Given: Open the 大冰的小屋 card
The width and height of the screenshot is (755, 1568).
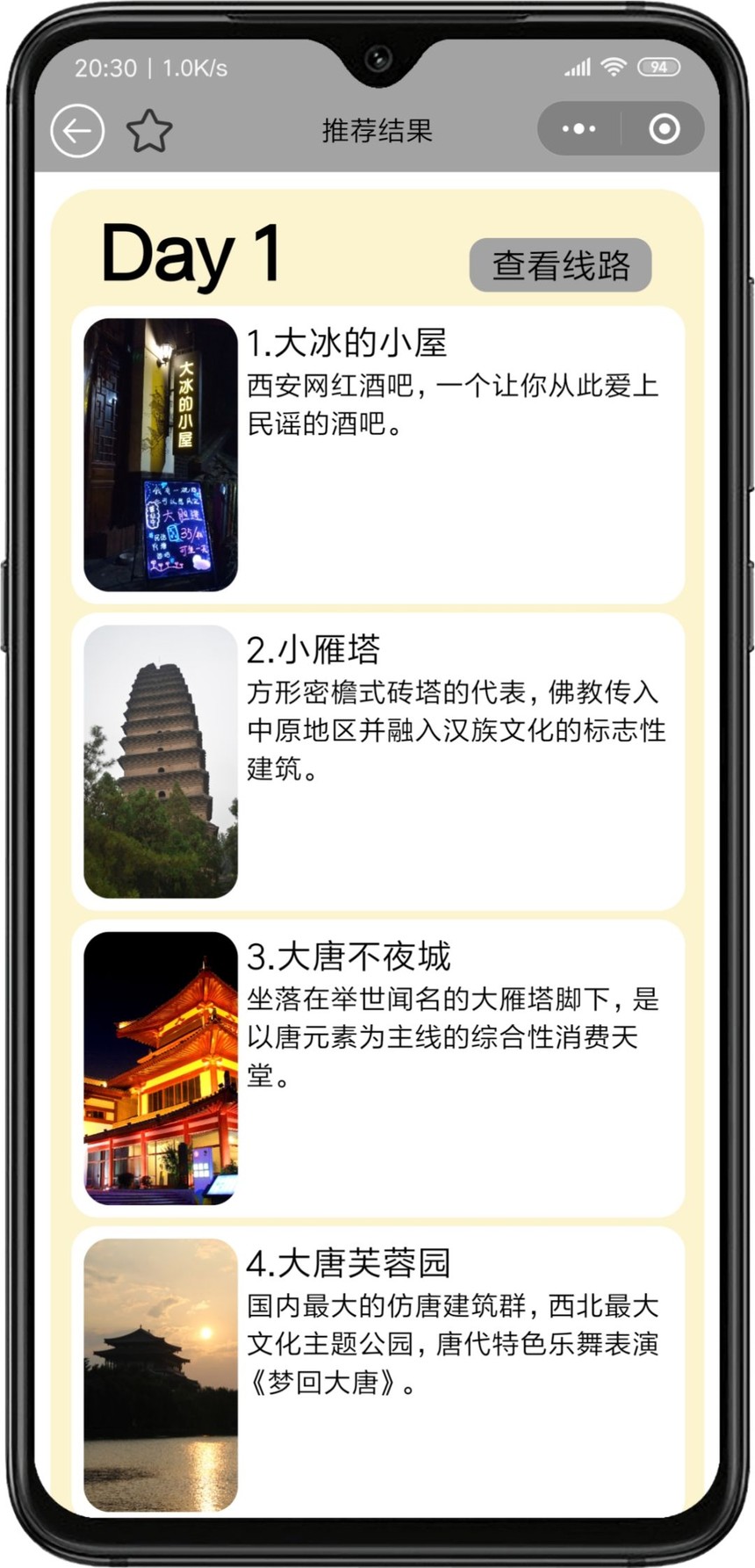Looking at the screenshot, I should point(377,454).
